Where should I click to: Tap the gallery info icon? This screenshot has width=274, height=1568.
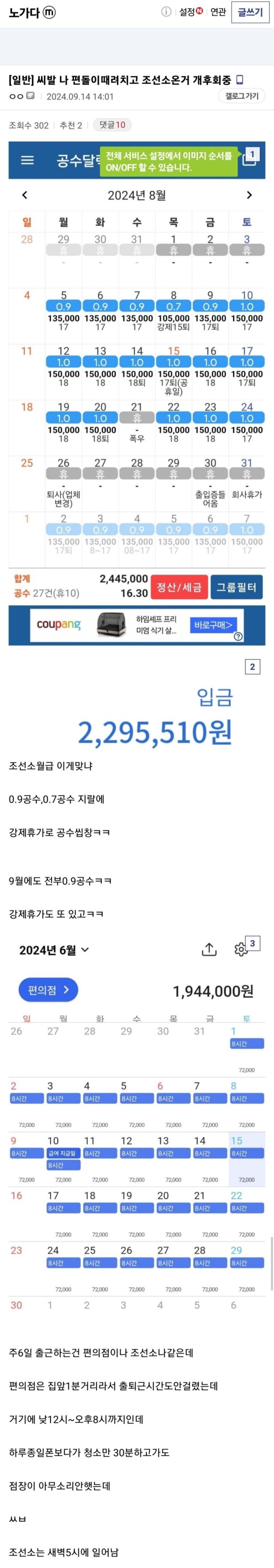pyautogui.click(x=166, y=12)
